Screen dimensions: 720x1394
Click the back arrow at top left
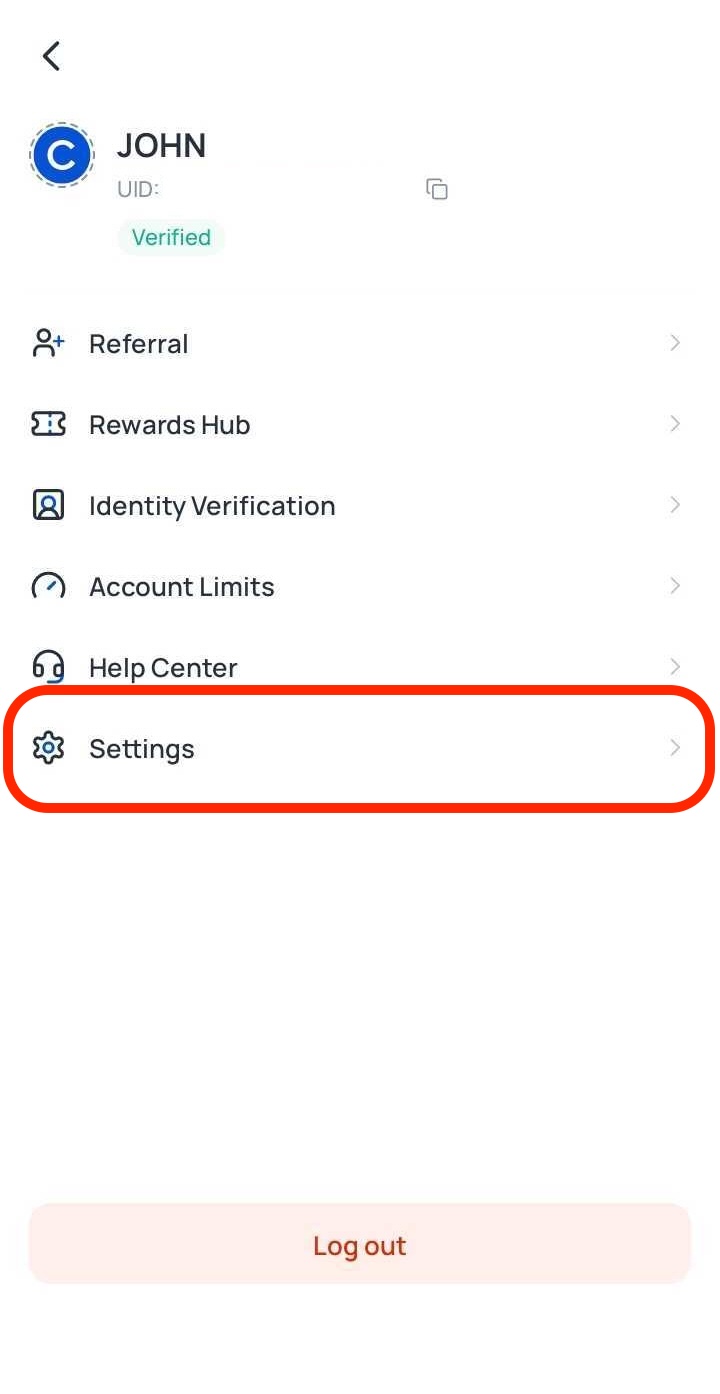point(51,56)
